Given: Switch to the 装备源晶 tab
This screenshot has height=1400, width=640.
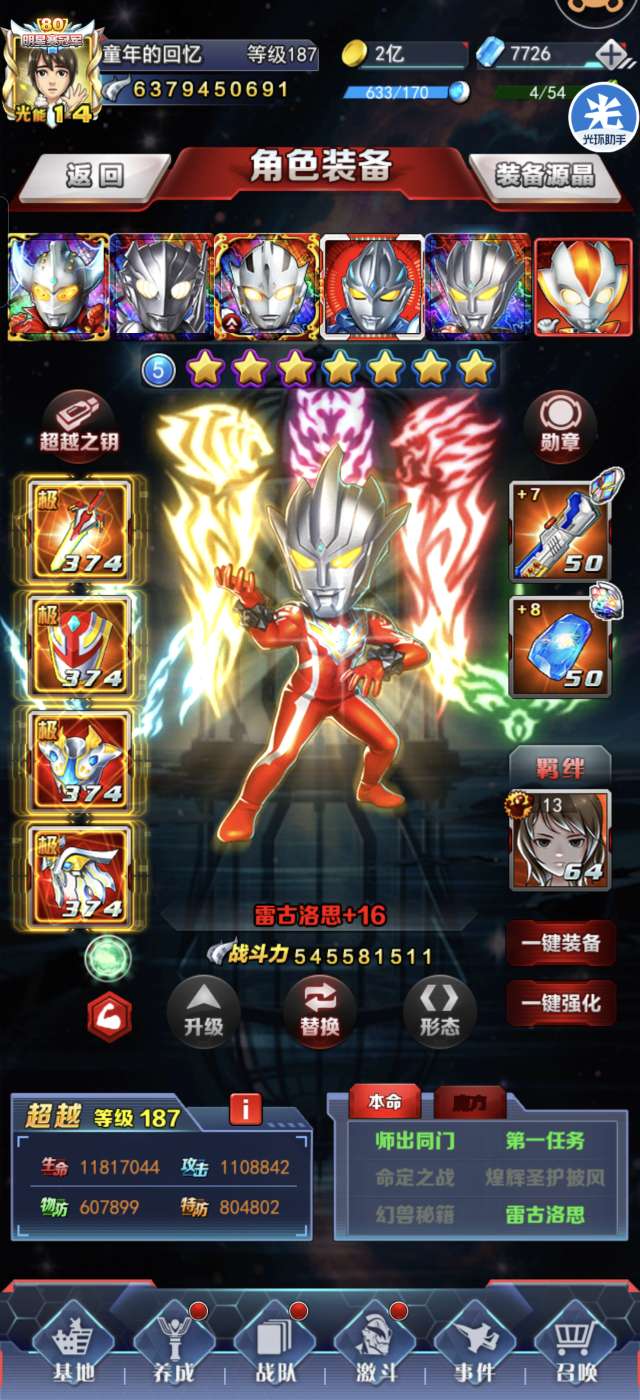Looking at the screenshot, I should (544, 176).
